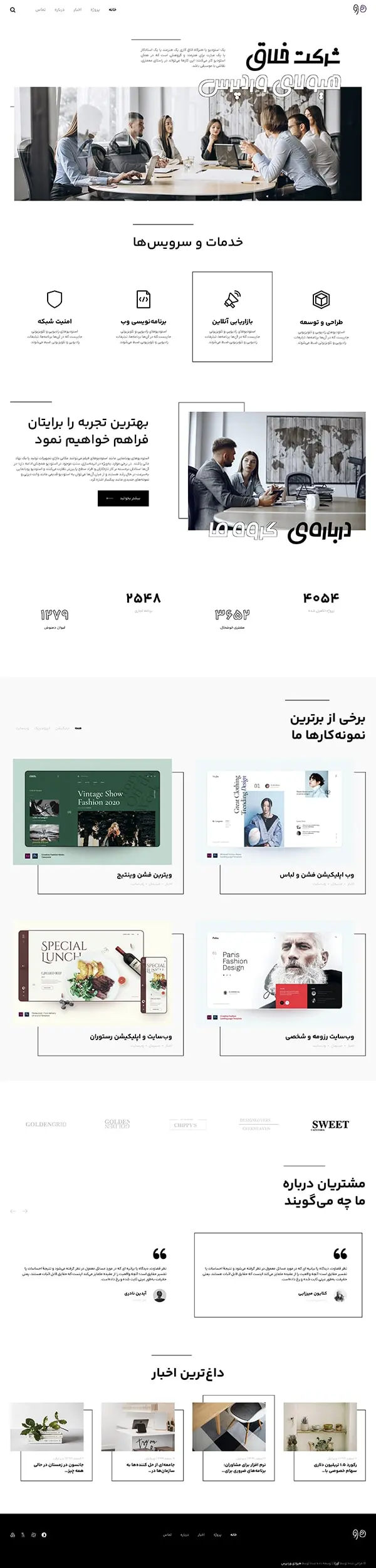Open تماس in the header menu
The width and height of the screenshot is (376, 1568).
coord(40,10)
